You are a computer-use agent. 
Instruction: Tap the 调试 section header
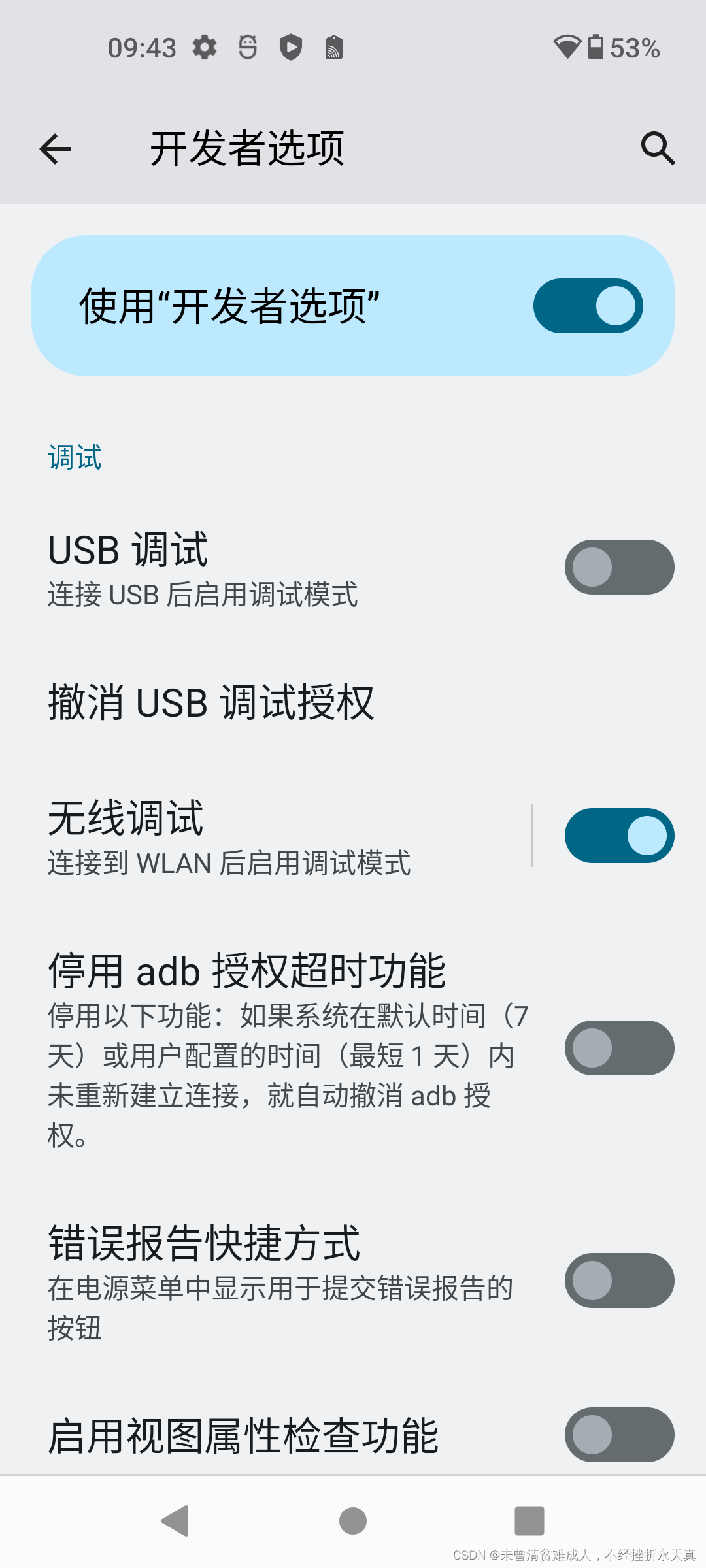(x=74, y=458)
